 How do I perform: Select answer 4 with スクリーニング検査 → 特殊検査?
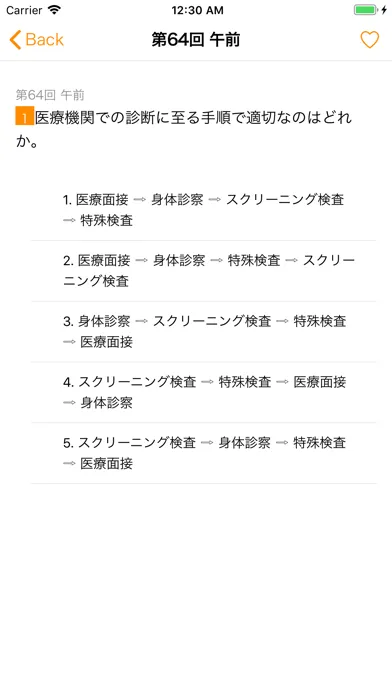(x=203, y=392)
